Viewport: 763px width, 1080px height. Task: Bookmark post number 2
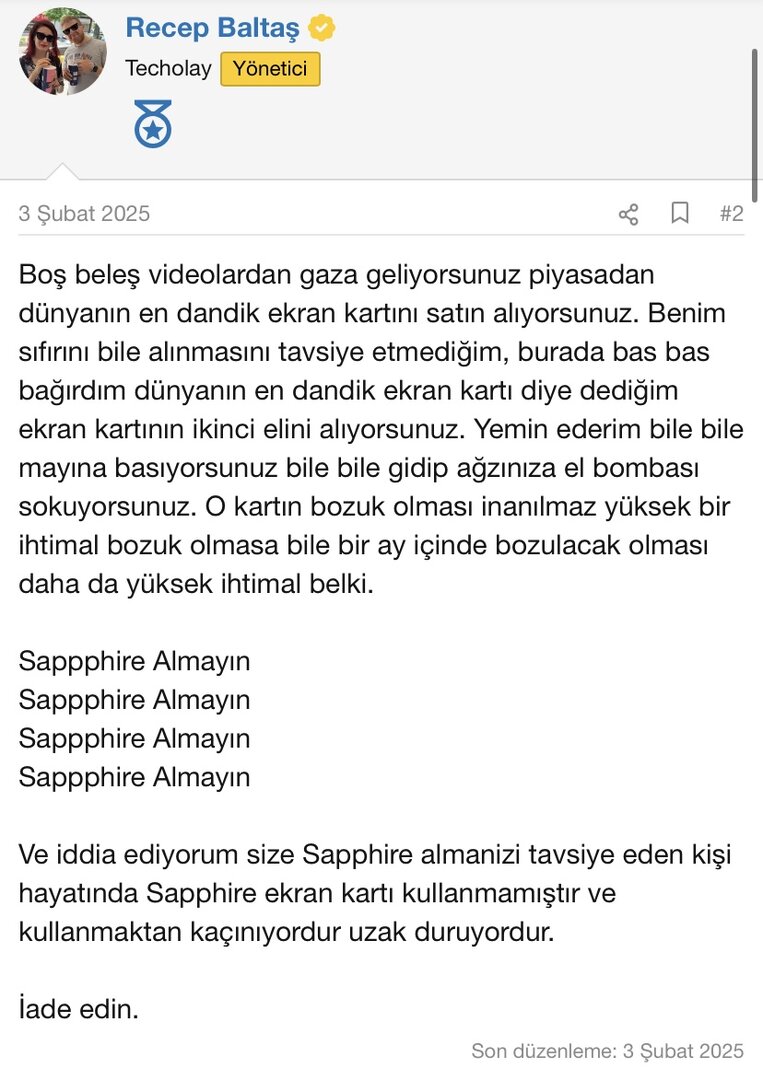(680, 213)
